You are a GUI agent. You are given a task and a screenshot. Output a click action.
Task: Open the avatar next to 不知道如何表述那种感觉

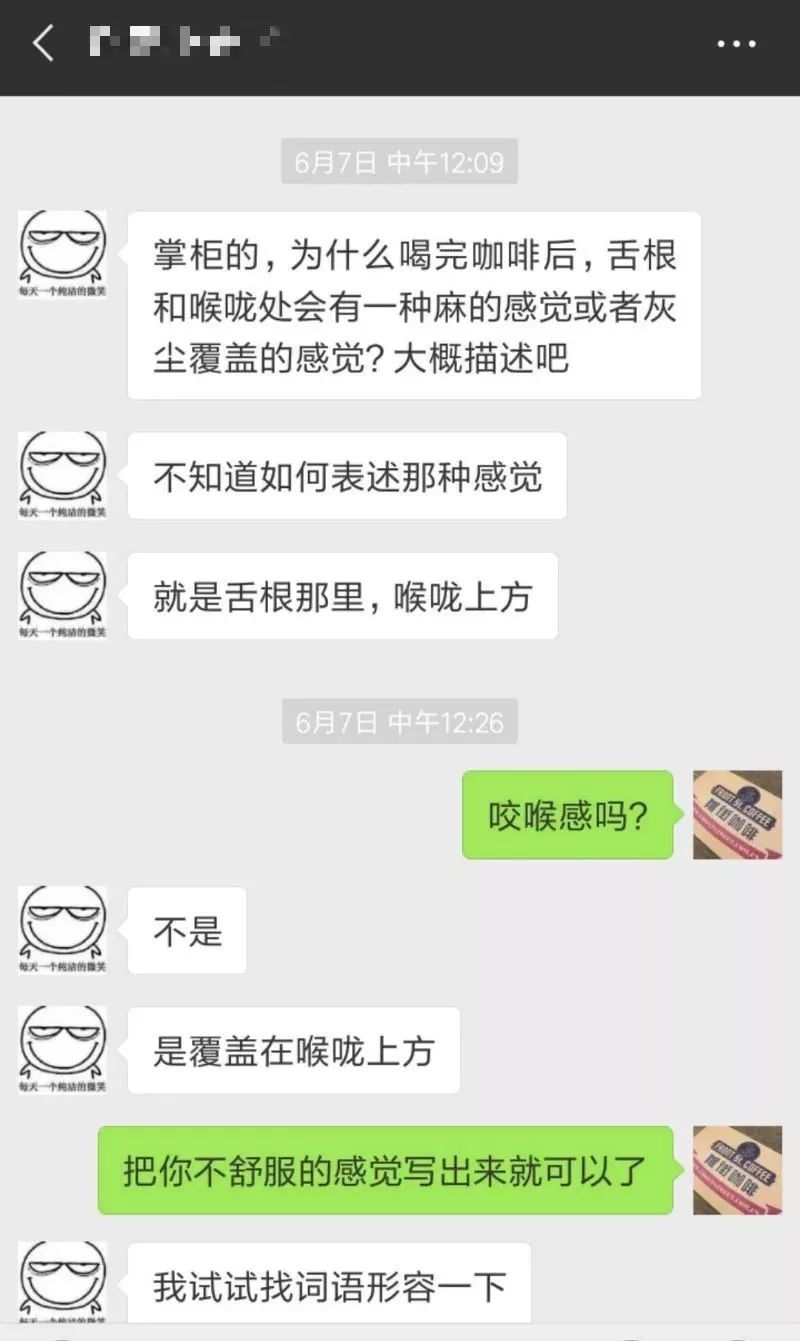pos(62,475)
